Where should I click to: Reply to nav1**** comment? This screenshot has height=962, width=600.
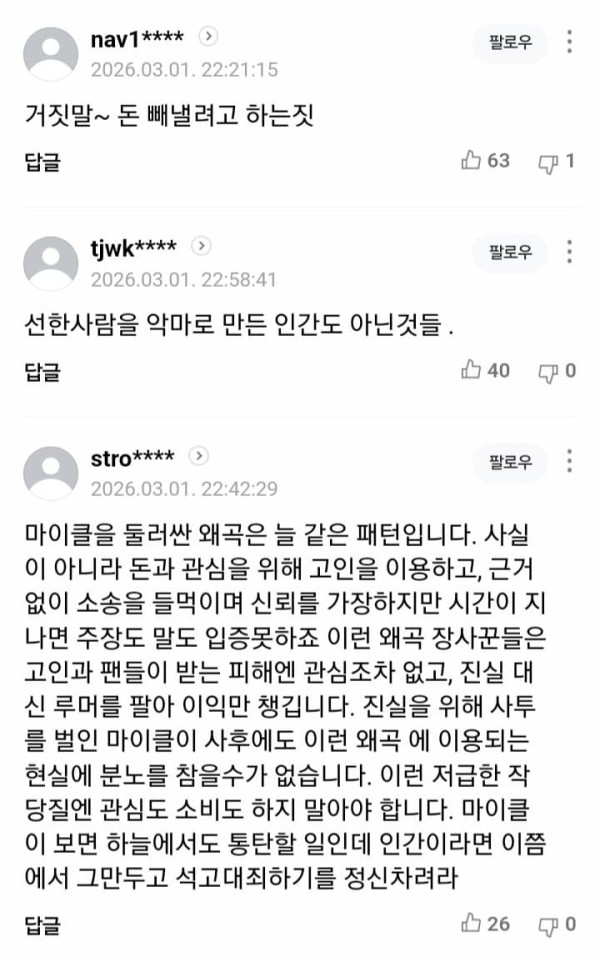(x=42, y=161)
